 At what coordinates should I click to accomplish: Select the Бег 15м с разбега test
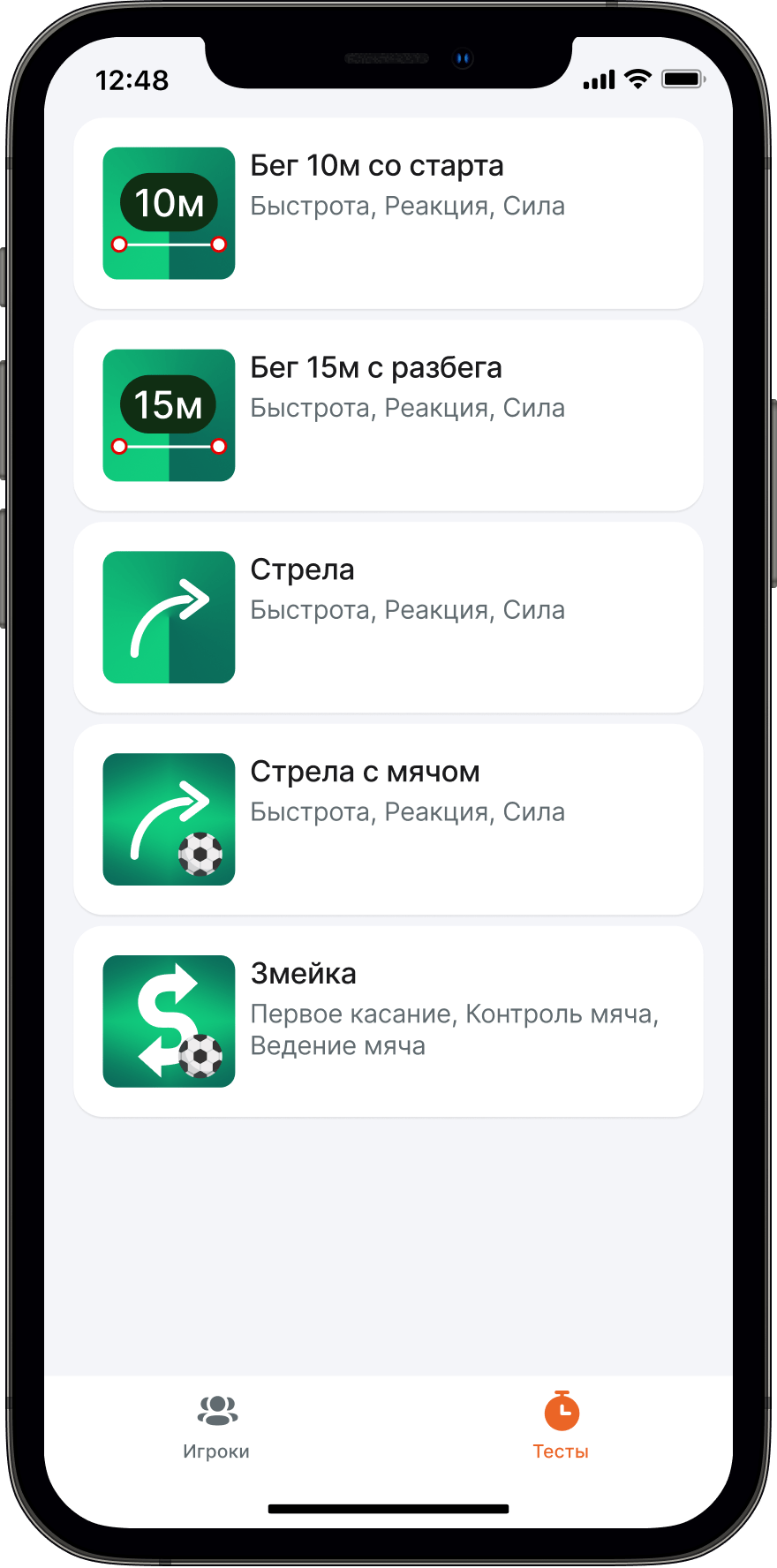point(388,416)
